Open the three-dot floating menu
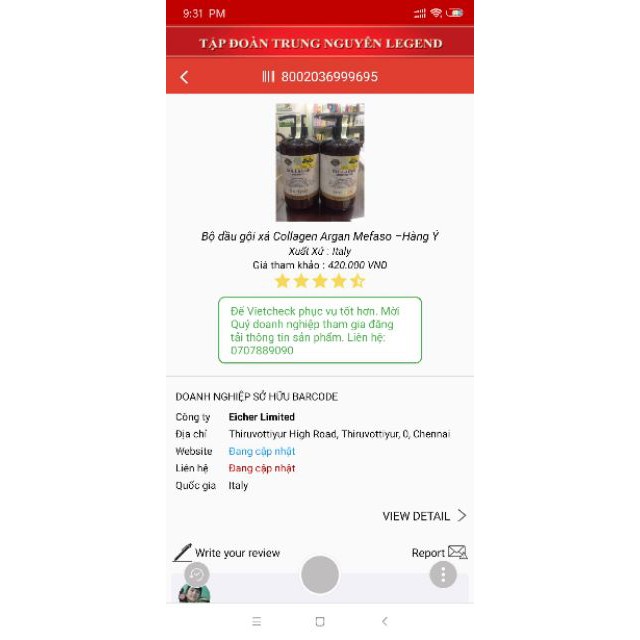 tap(443, 574)
